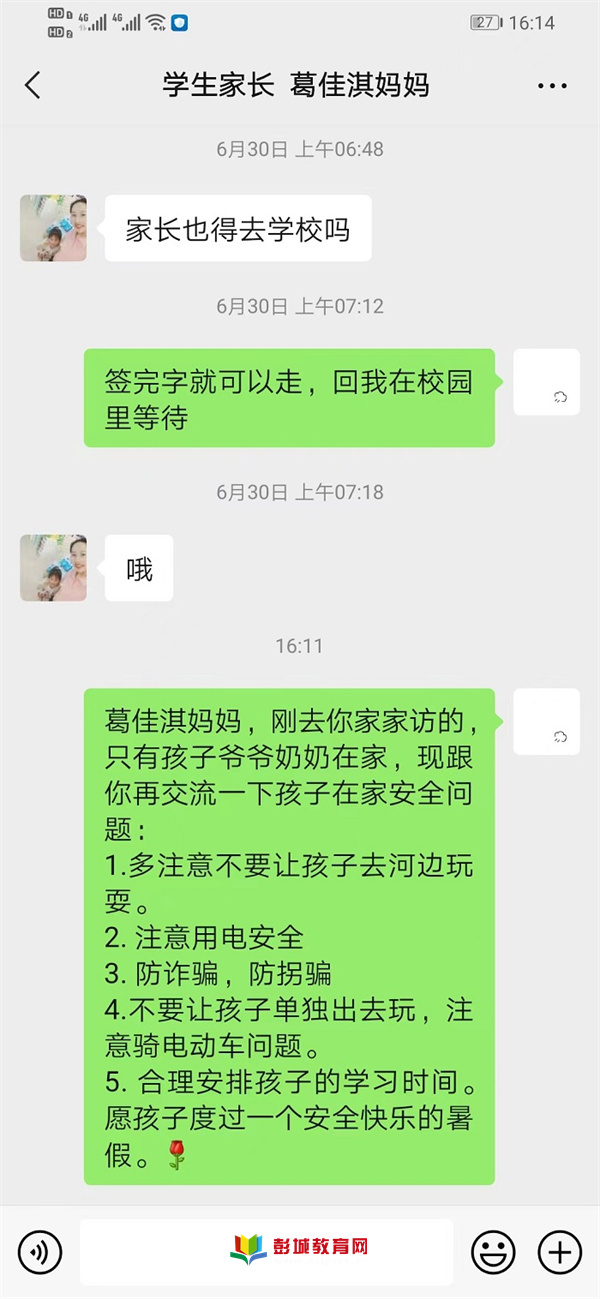Viewport: 600px width, 1299px height.
Task: Go back from the chat with 葛佳淇妈妈
Action: click(x=33, y=85)
